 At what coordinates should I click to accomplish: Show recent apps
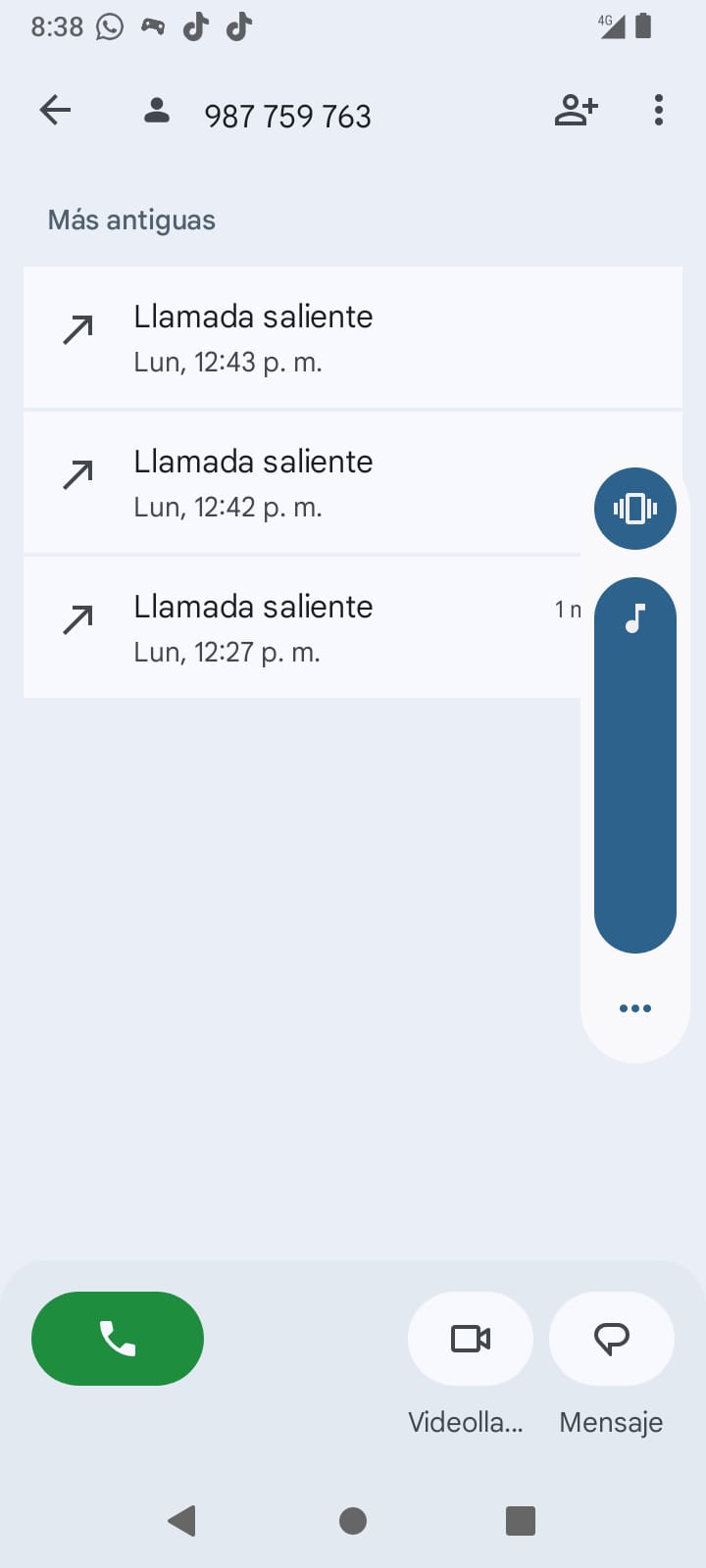pyautogui.click(x=521, y=1521)
